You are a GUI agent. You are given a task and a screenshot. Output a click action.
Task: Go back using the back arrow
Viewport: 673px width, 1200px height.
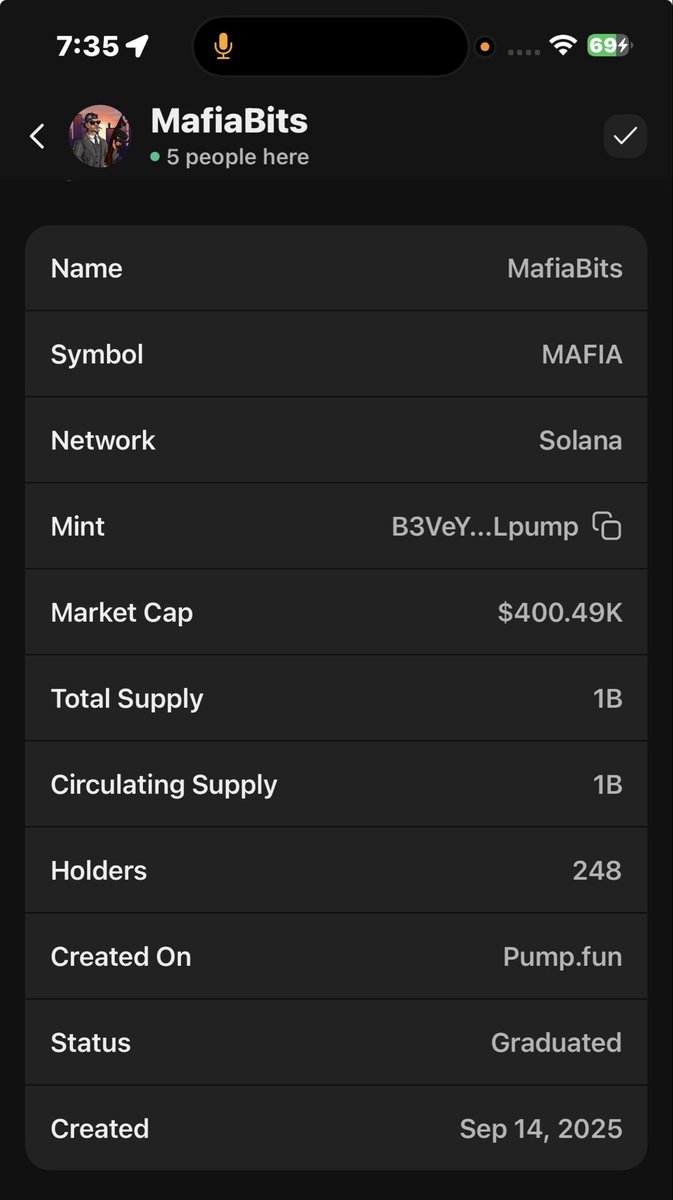point(38,137)
